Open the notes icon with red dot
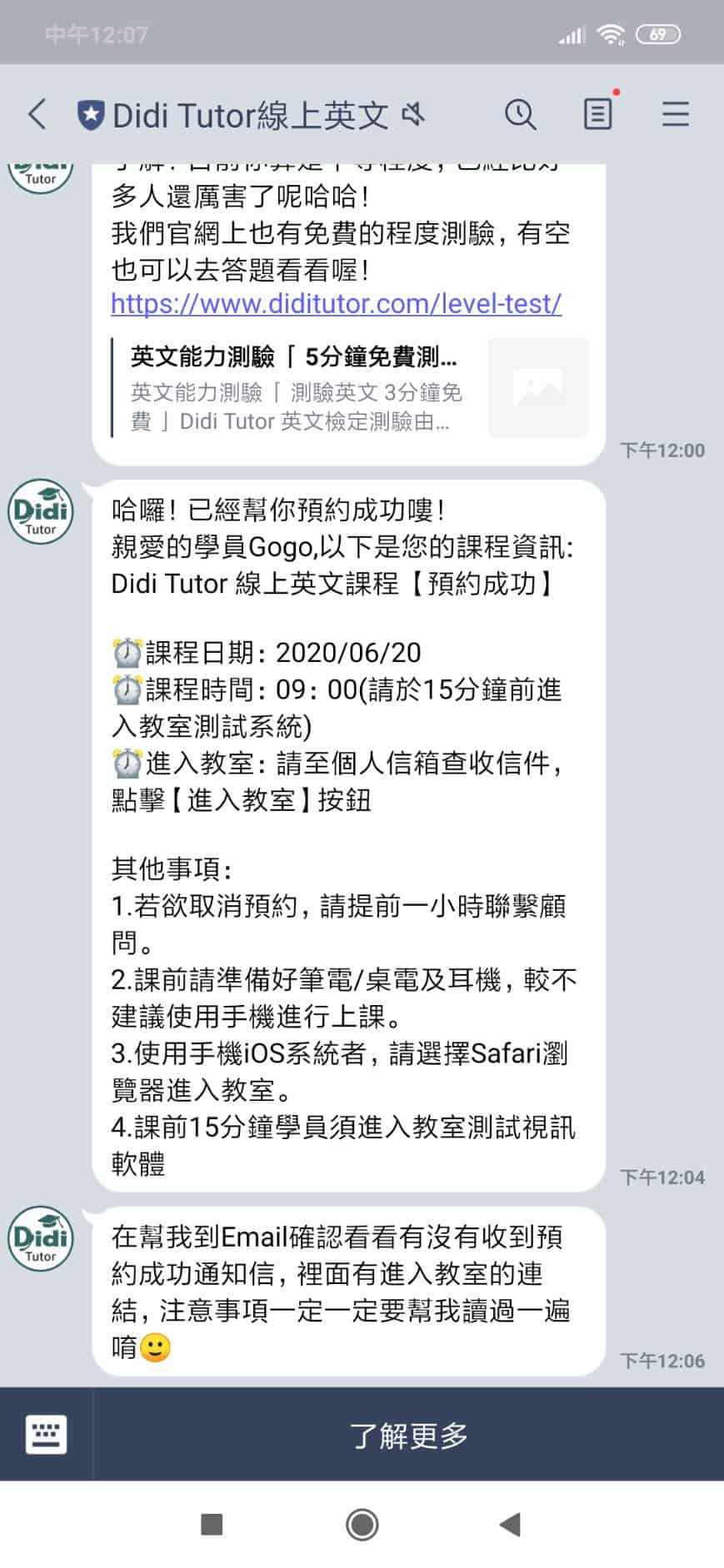The width and height of the screenshot is (724, 1568). (597, 114)
